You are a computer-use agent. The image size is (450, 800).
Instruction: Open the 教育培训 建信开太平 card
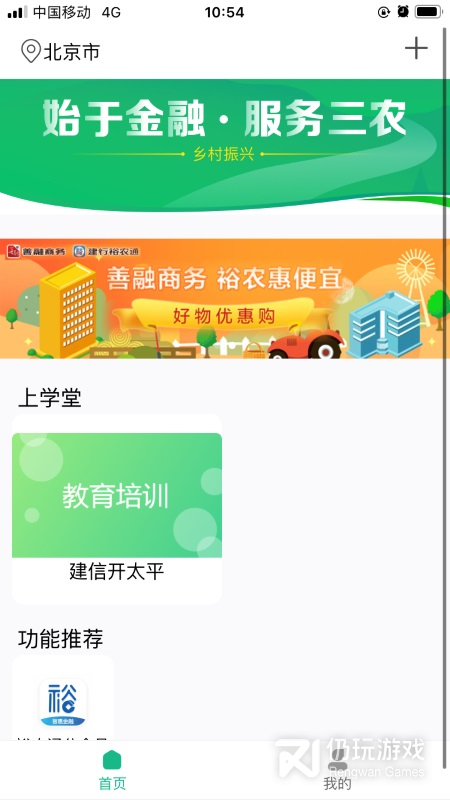click(117, 509)
